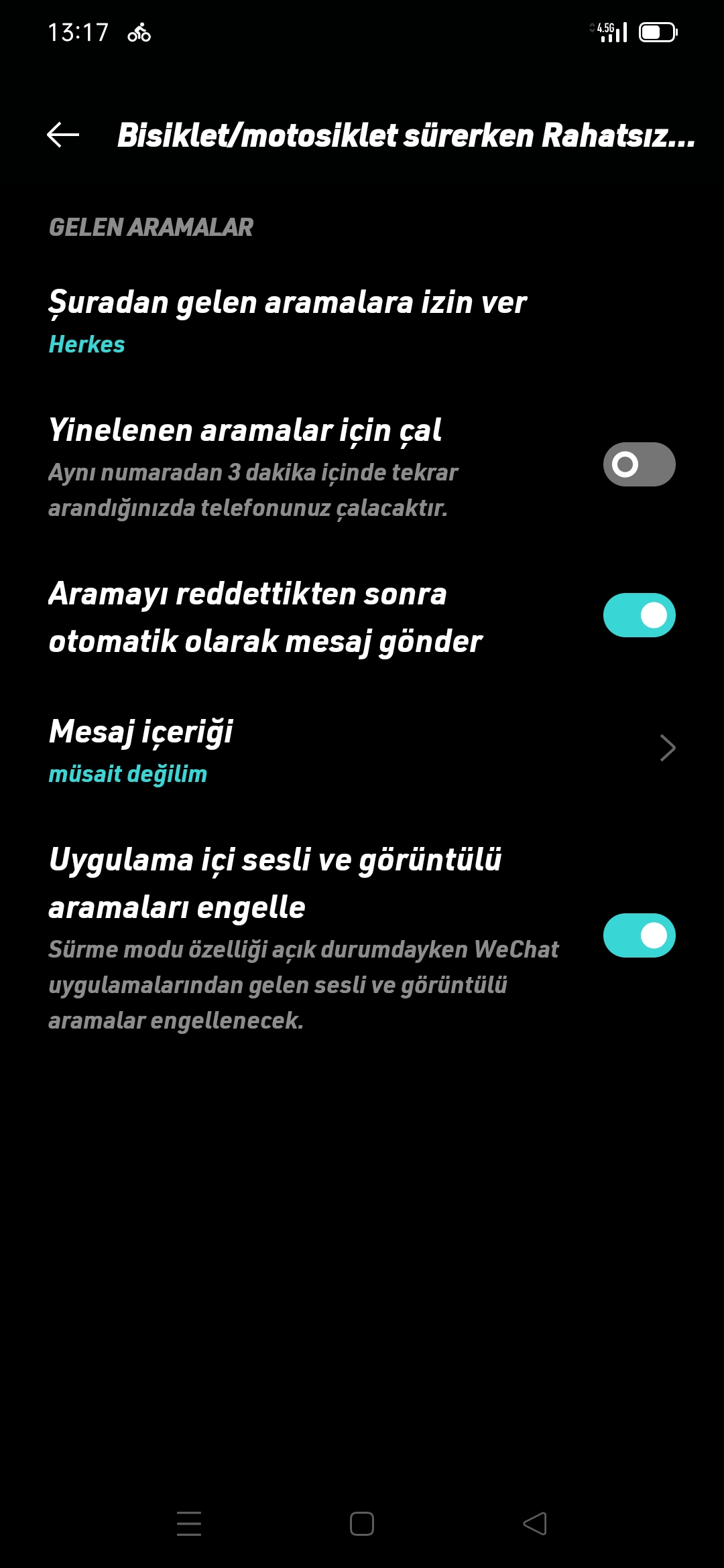Turn off automatic message after rejecting call
724x1568 pixels.
(x=639, y=615)
